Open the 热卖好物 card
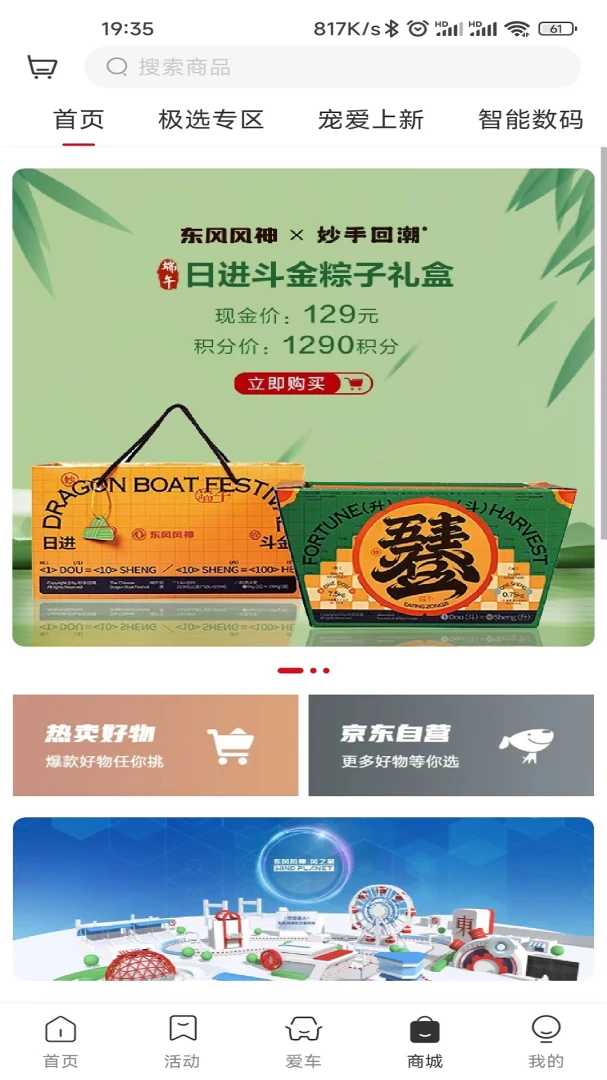Image resolution: width=607 pixels, height=1080 pixels. (155, 745)
